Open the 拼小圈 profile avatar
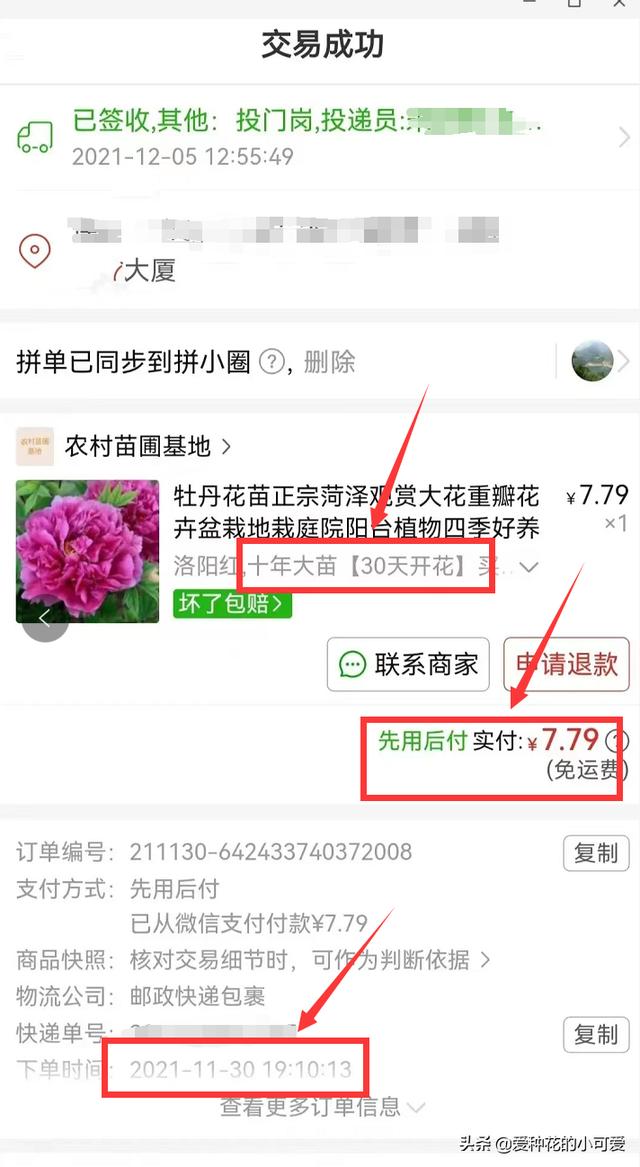Viewport: 640px width, 1167px height. click(x=592, y=362)
